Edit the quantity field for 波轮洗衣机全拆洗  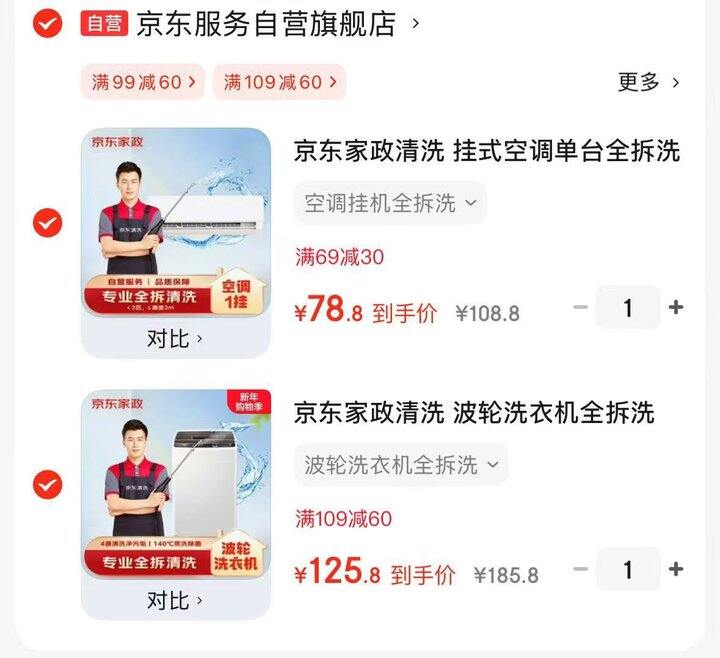628,570
